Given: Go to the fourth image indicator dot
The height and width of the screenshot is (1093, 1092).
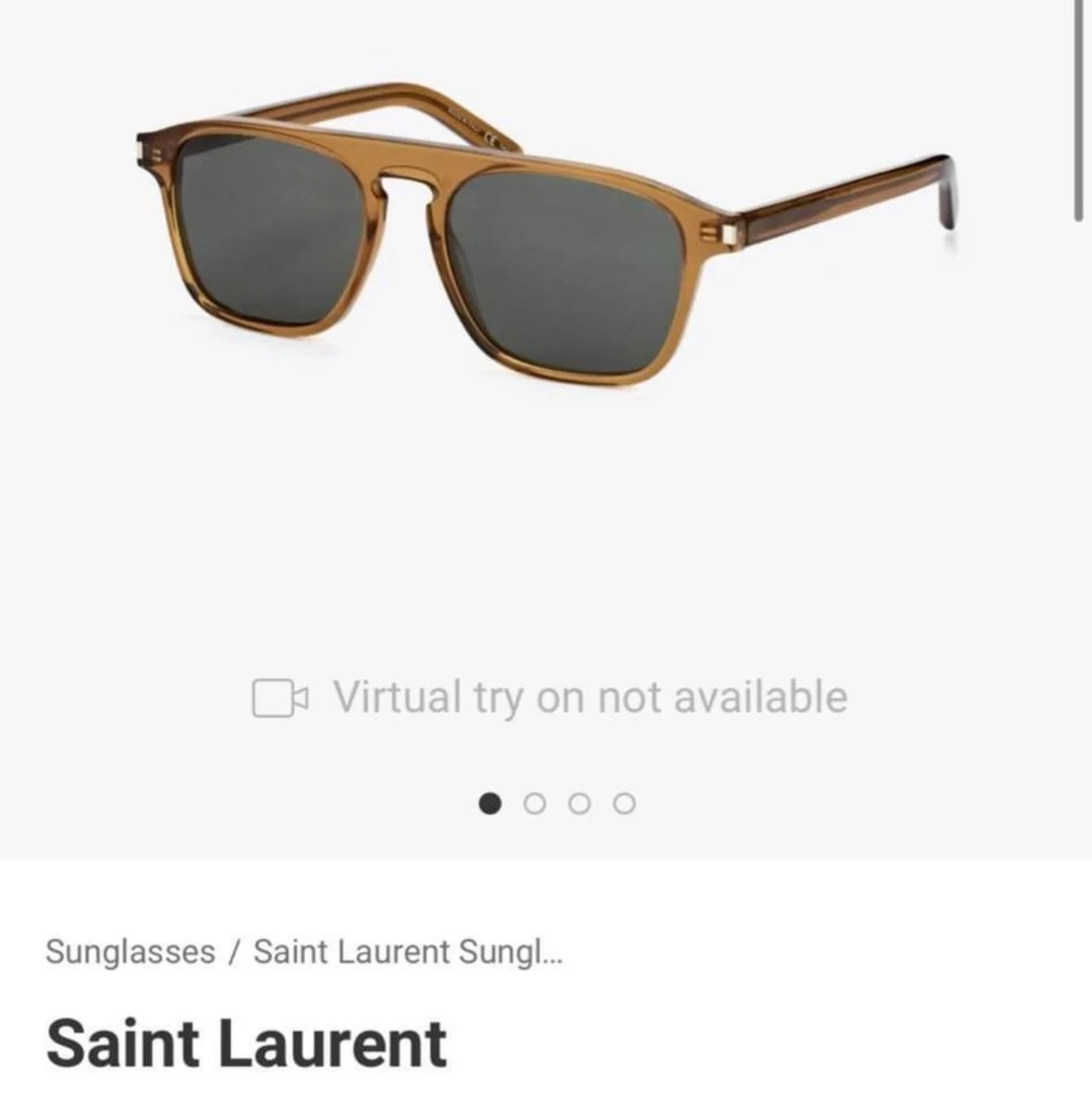Looking at the screenshot, I should point(625,804).
